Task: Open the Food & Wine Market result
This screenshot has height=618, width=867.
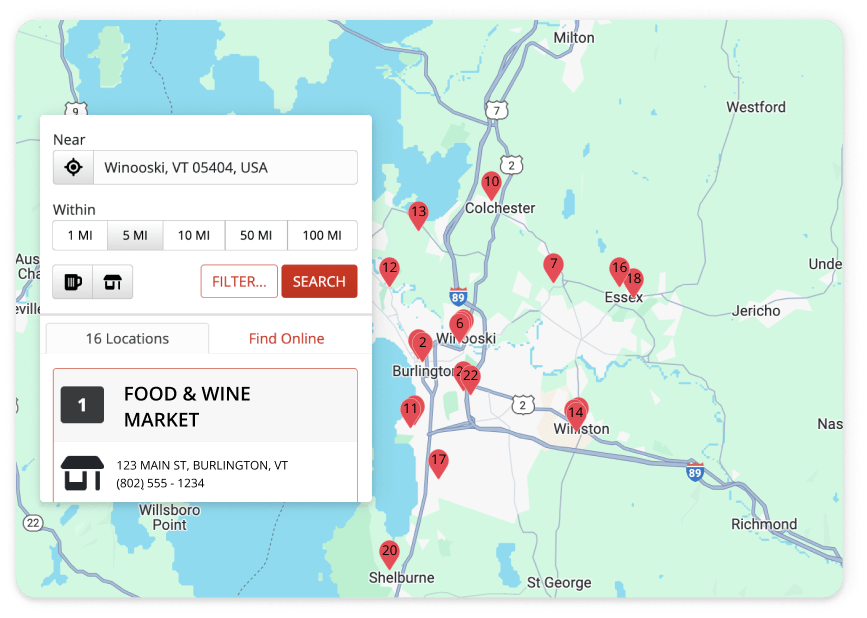Action: click(x=205, y=406)
